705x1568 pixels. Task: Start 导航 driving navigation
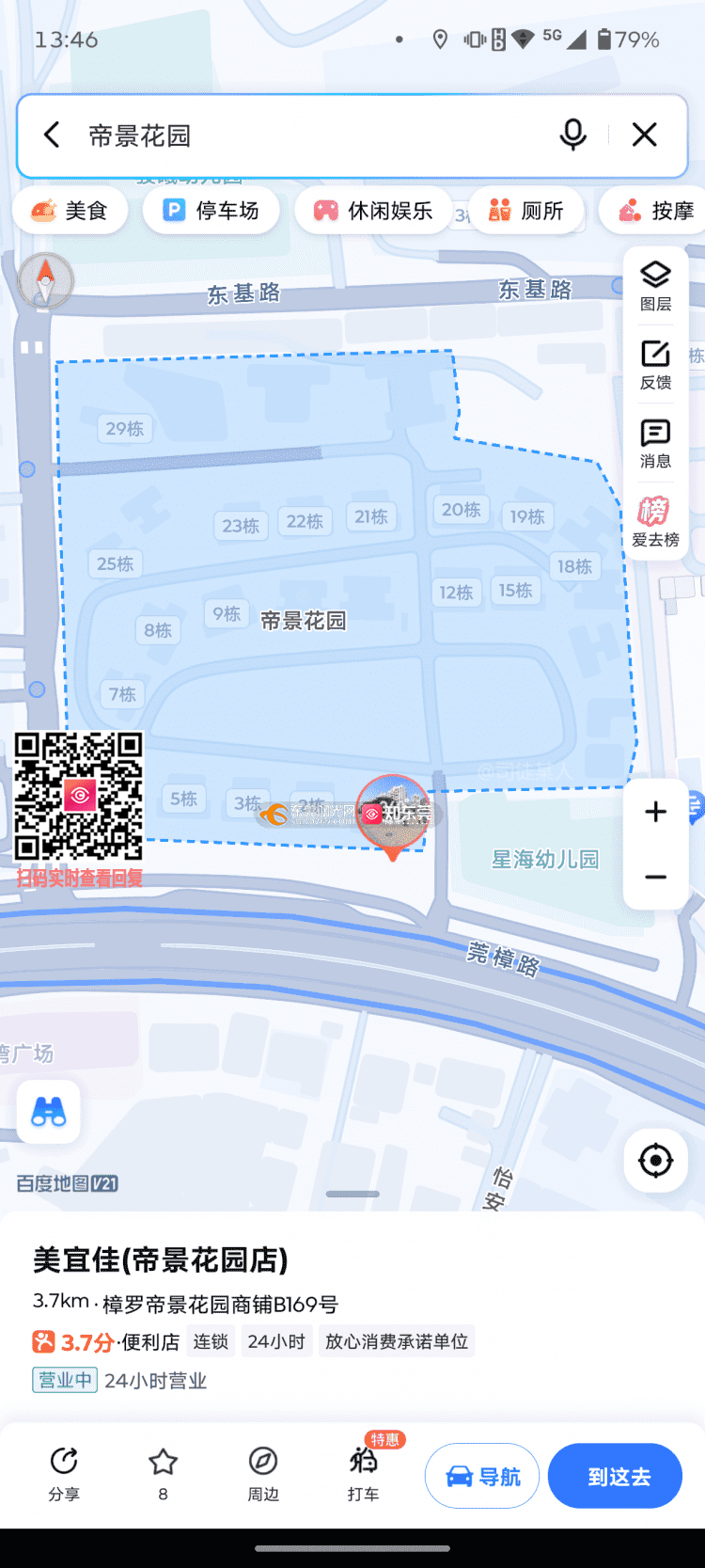(x=482, y=1476)
